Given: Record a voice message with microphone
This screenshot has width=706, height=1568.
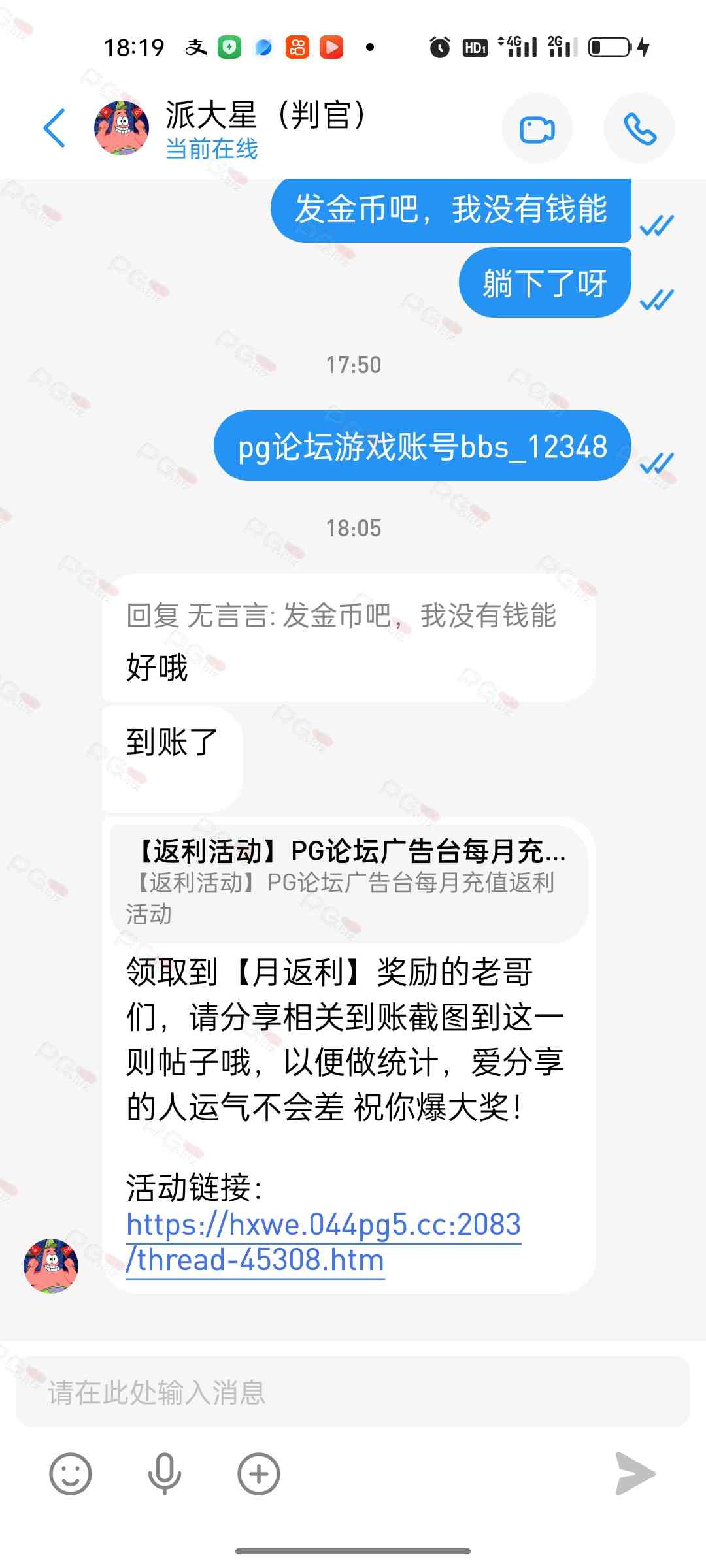Looking at the screenshot, I should pyautogui.click(x=164, y=1473).
